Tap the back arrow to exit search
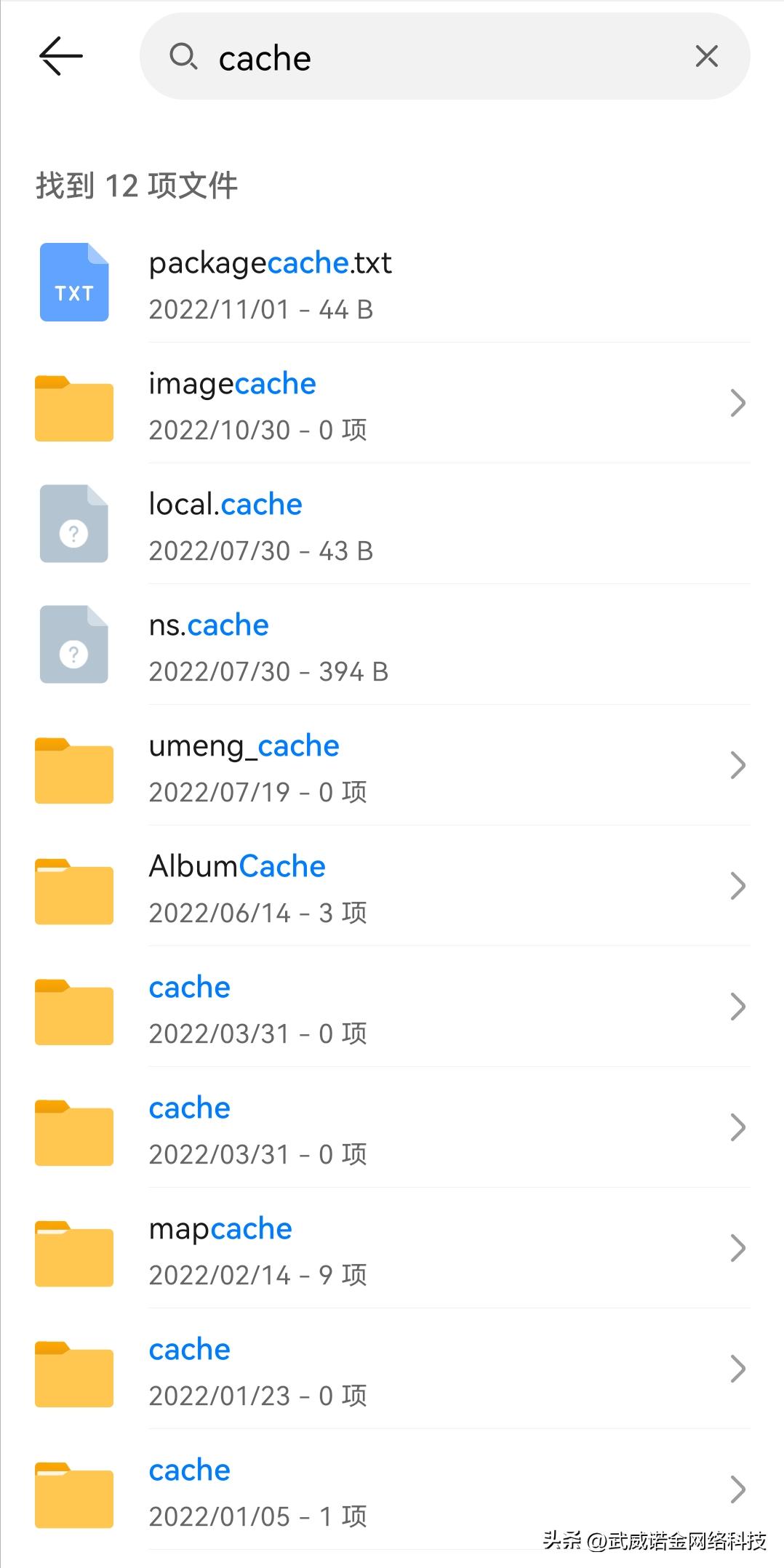Viewport: 784px width, 1568px height. (x=60, y=57)
